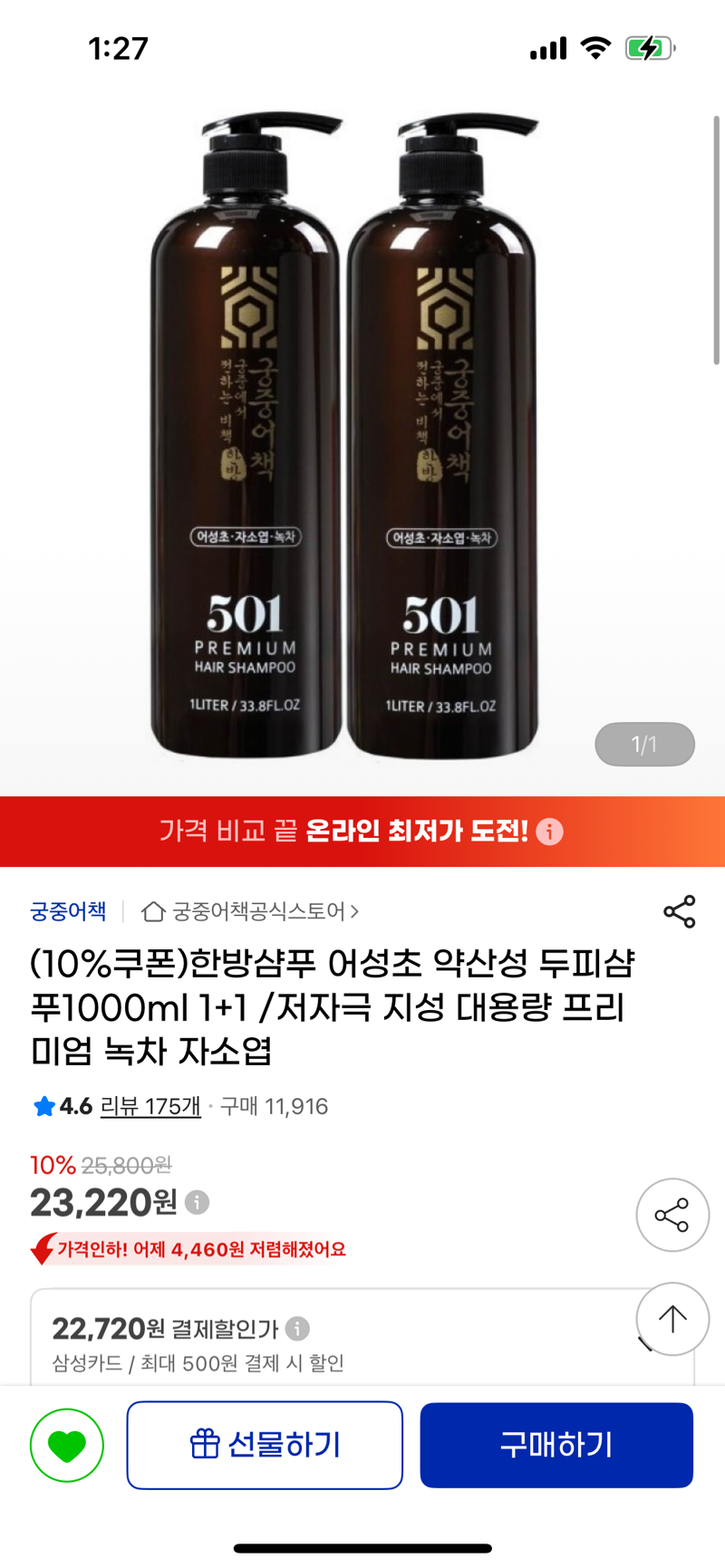
Task: Share via icon beside the store name
Action: click(x=680, y=911)
